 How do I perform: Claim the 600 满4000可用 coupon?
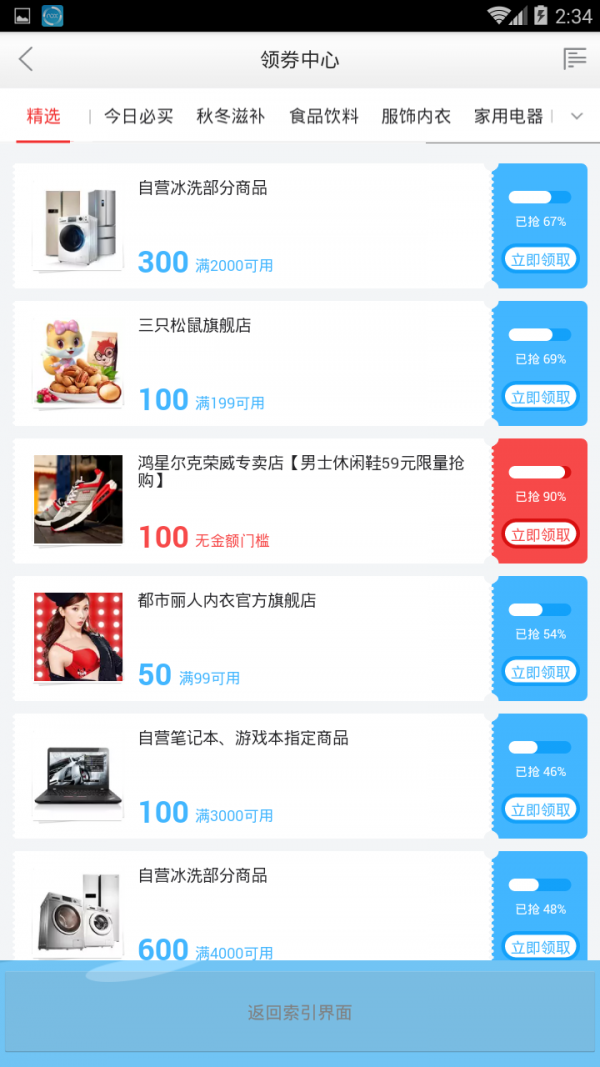coord(540,946)
